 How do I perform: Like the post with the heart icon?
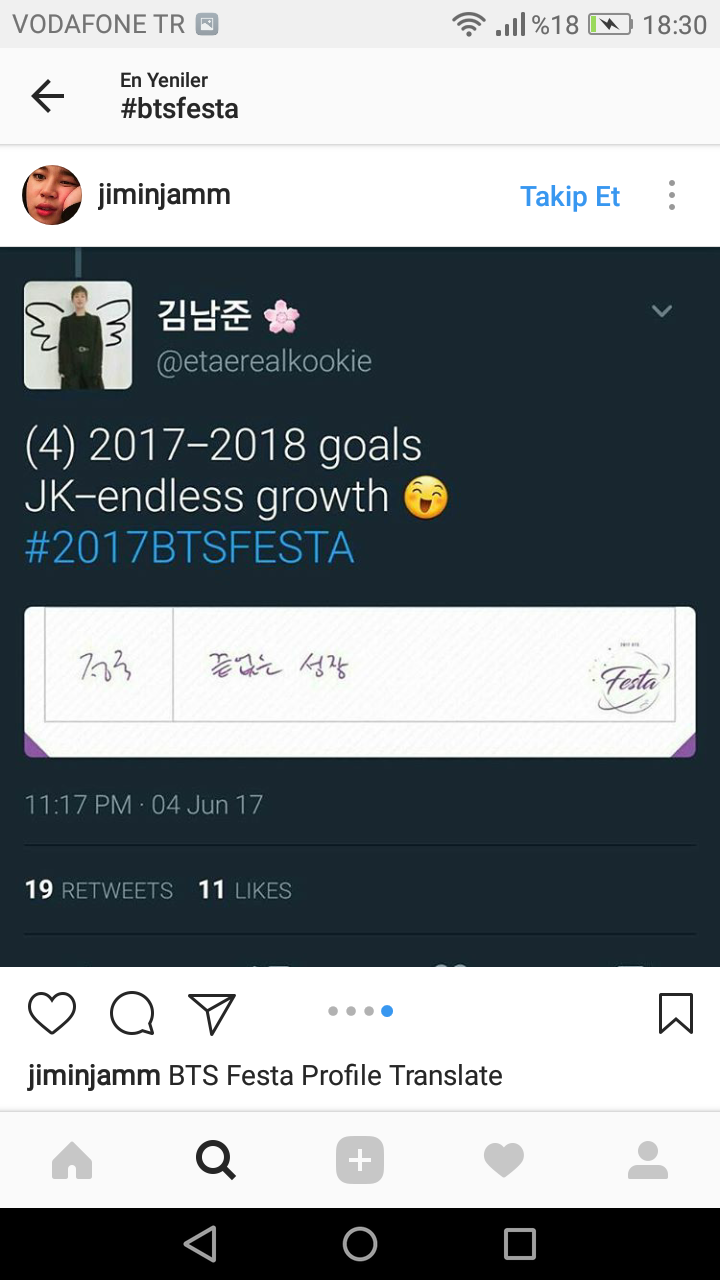tap(52, 1013)
